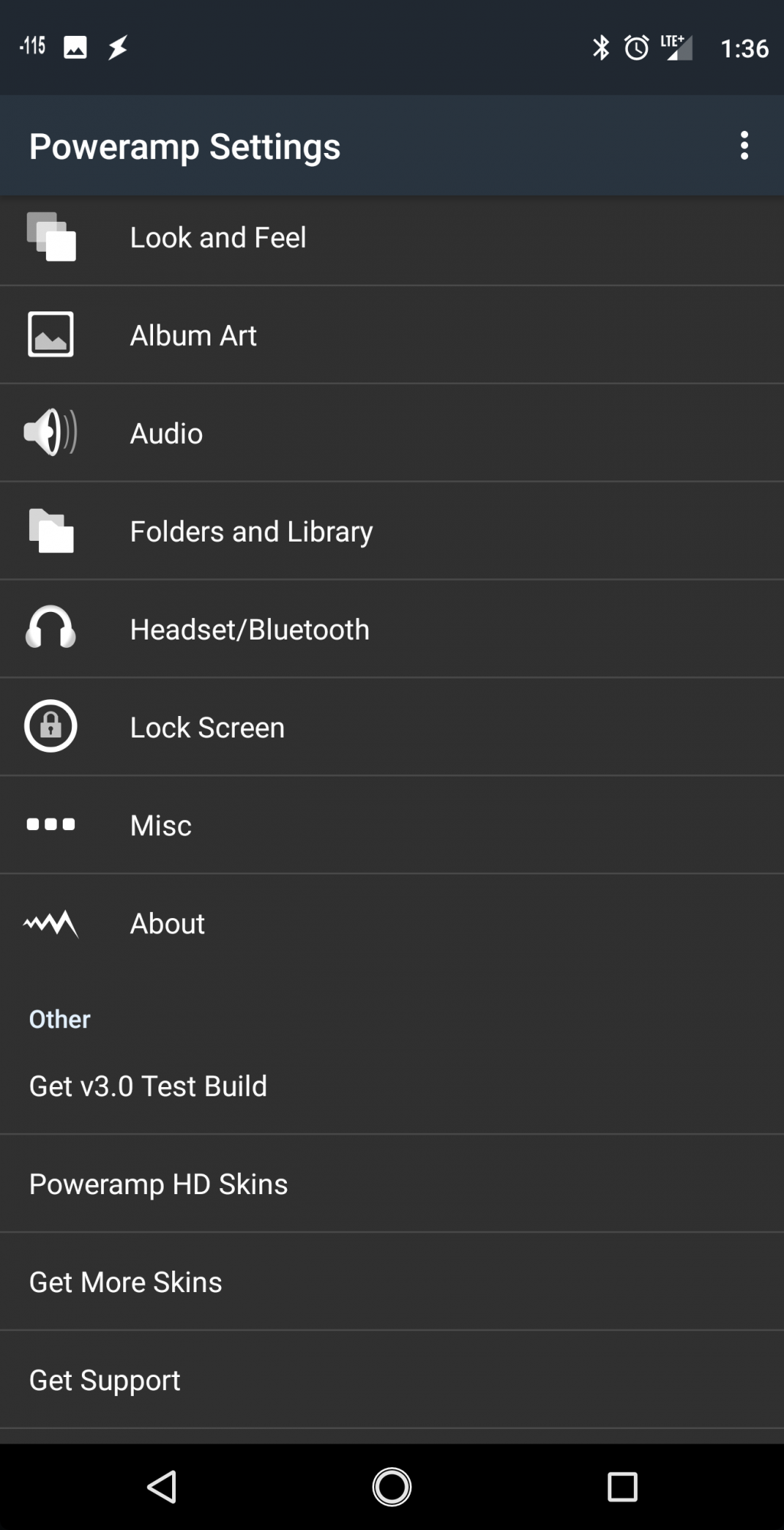Select Folders and Library
784x1530 pixels.
click(x=392, y=531)
